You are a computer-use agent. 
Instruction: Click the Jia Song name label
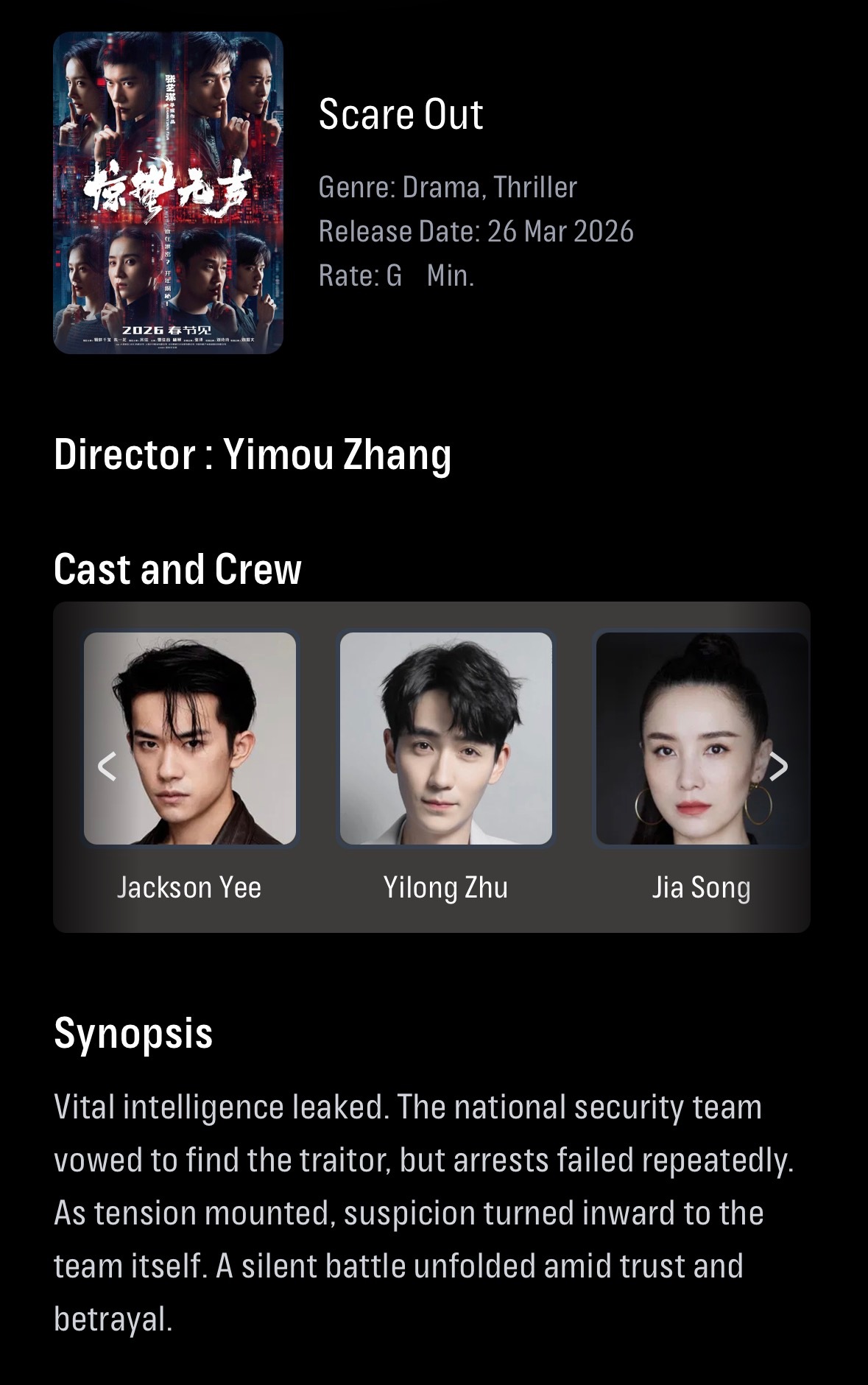click(701, 889)
